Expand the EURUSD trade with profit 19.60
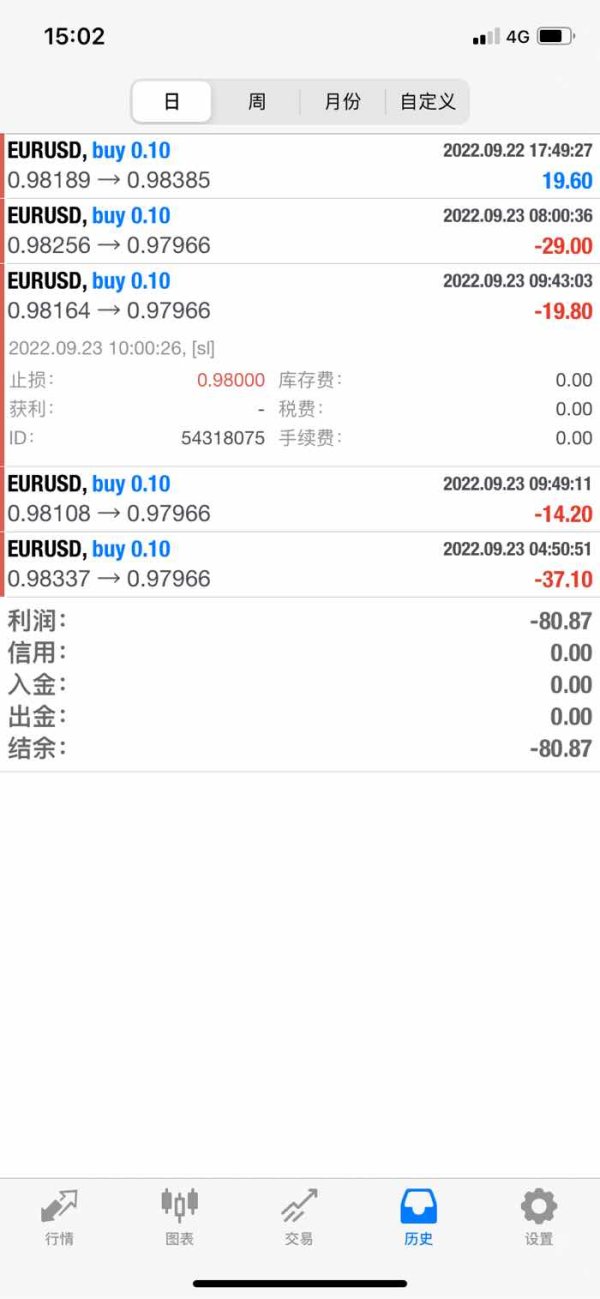Viewport: 600px width, 1299px height. (300, 166)
